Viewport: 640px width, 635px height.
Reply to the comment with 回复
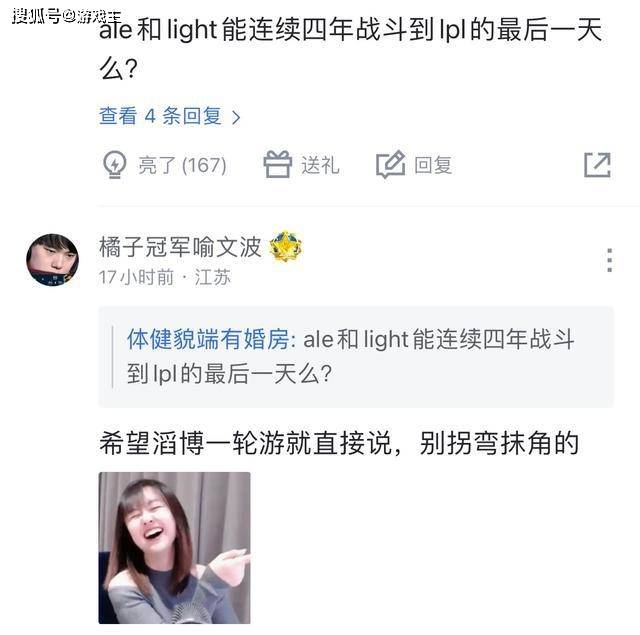pos(414,165)
